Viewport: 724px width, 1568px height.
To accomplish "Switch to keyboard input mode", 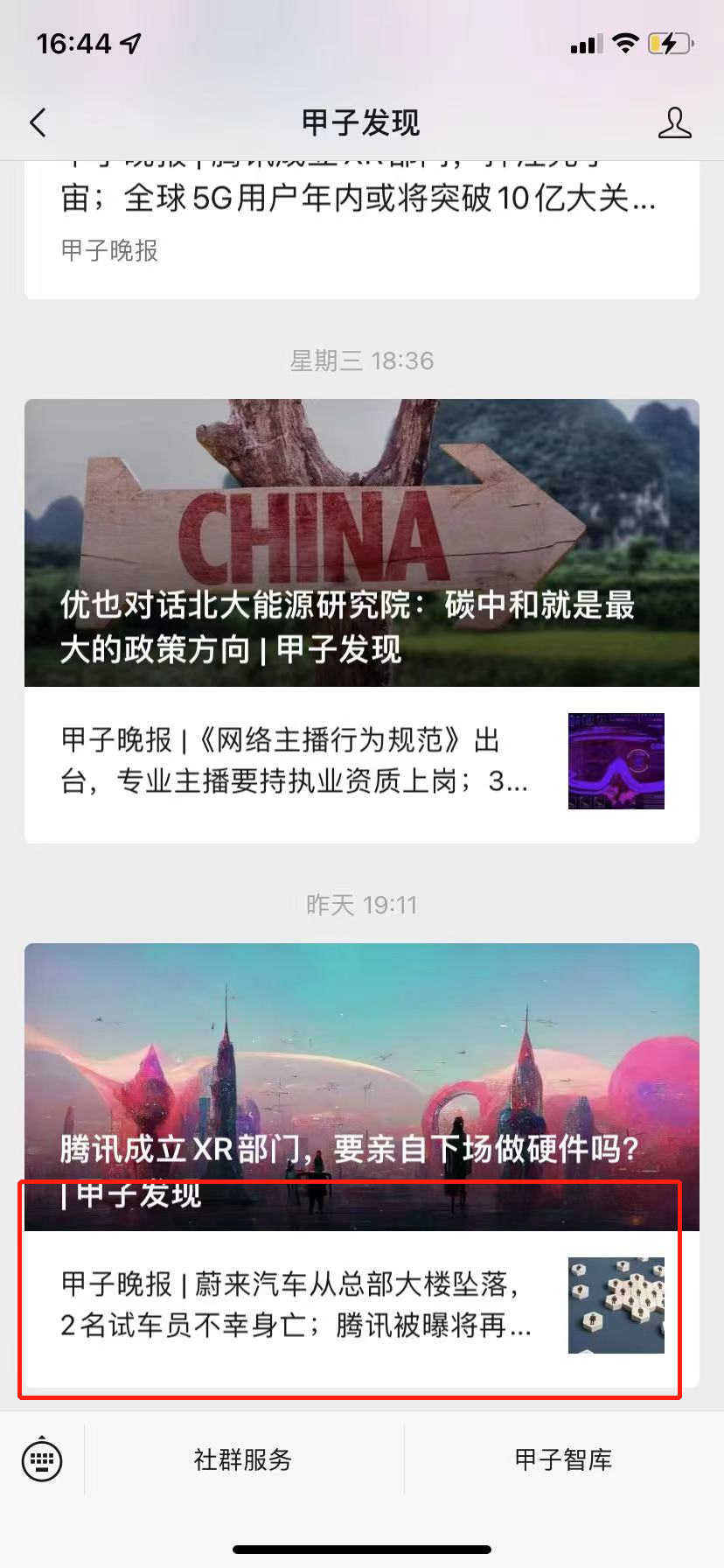I will point(42,1459).
